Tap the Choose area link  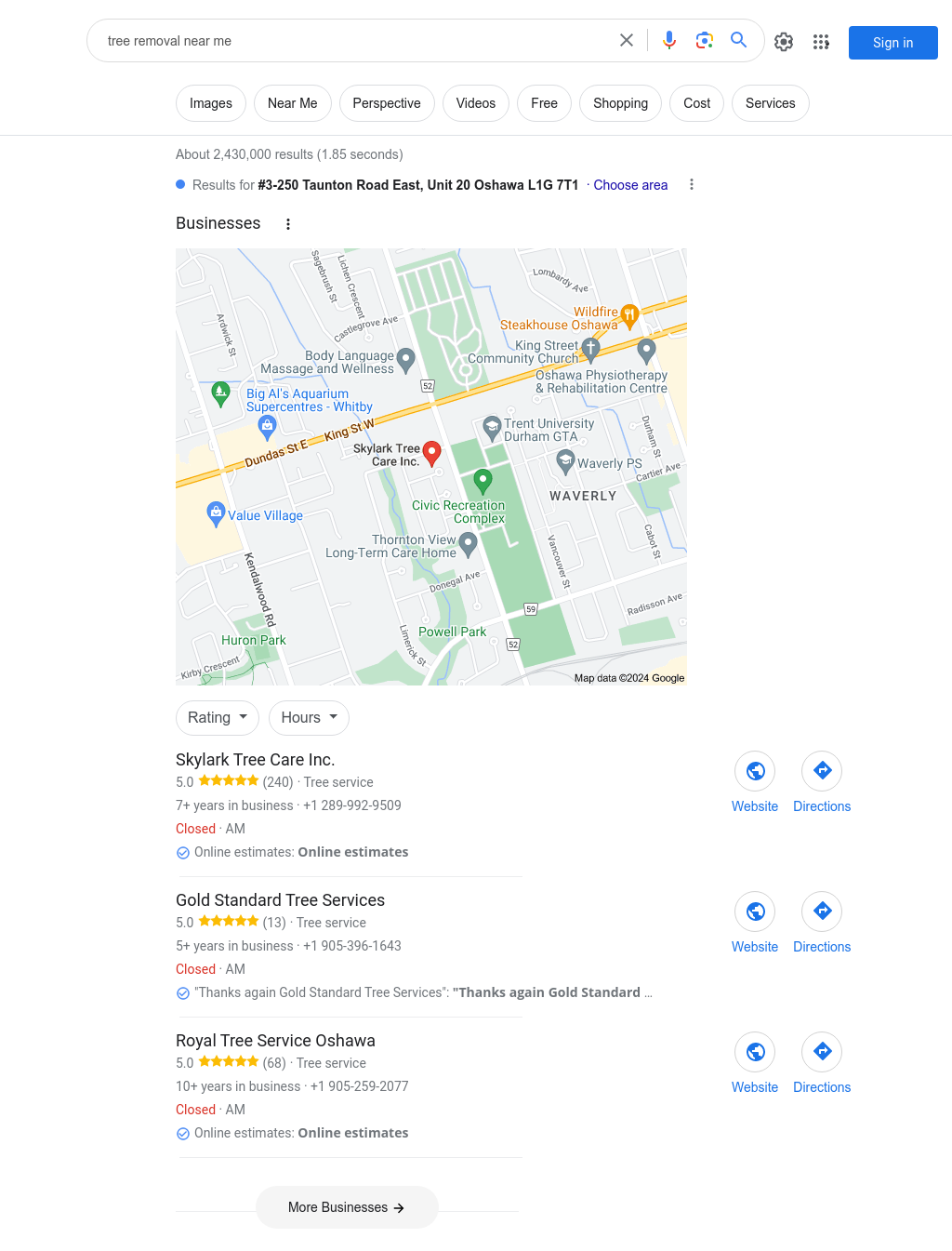tap(630, 185)
